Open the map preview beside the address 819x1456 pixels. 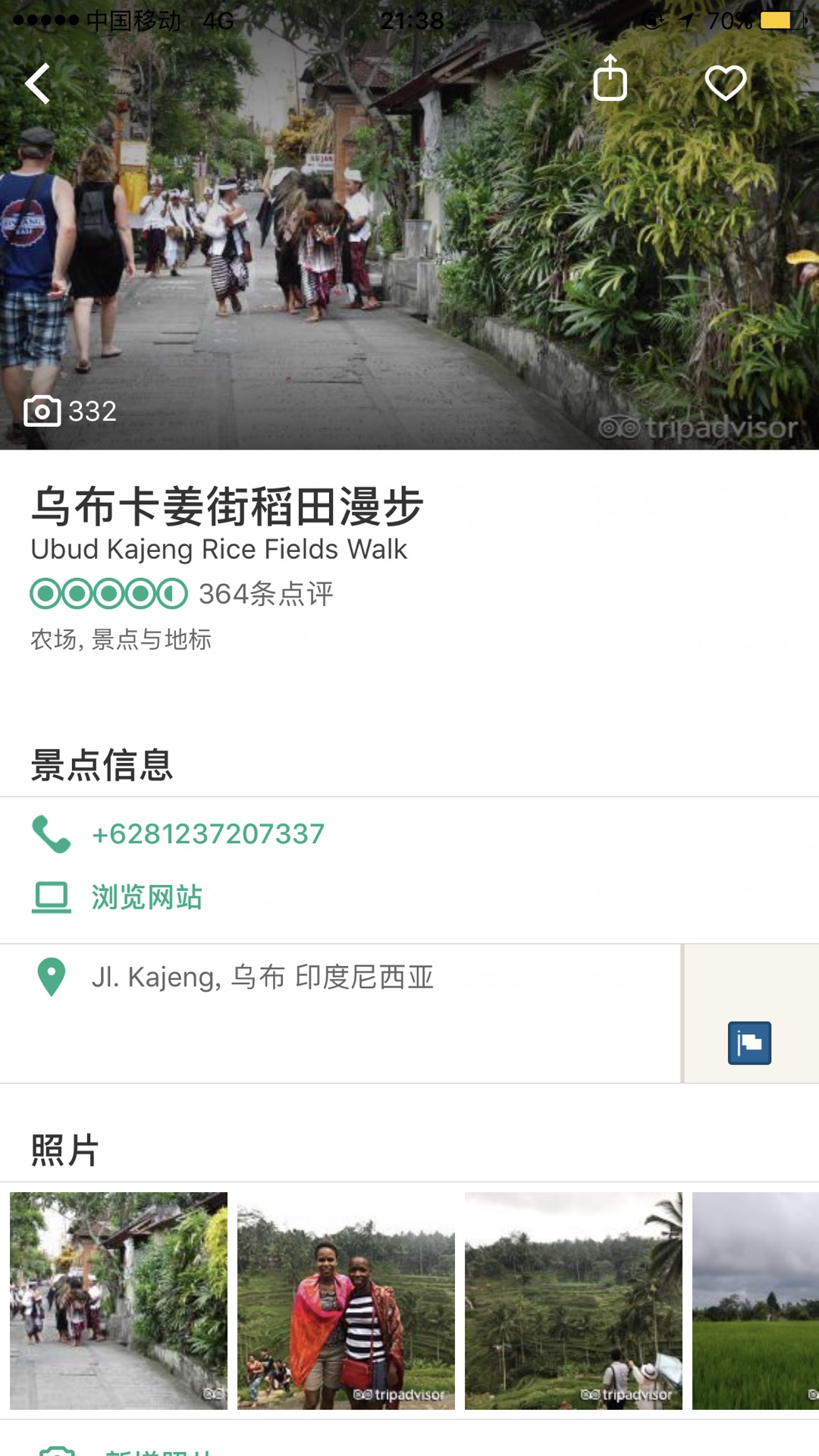coord(750,1014)
